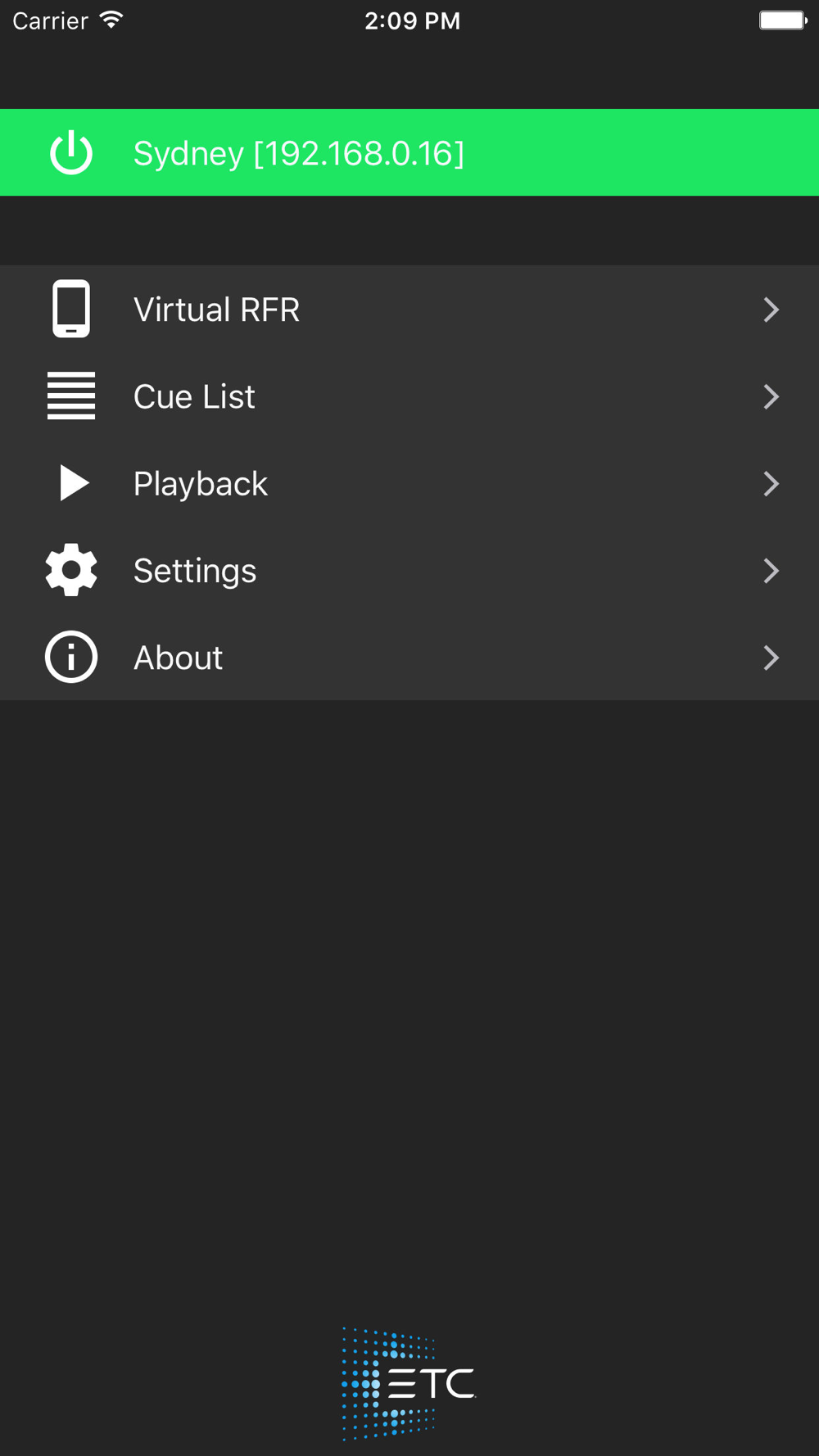Open Settings
The height and width of the screenshot is (1456, 819).
(x=409, y=570)
